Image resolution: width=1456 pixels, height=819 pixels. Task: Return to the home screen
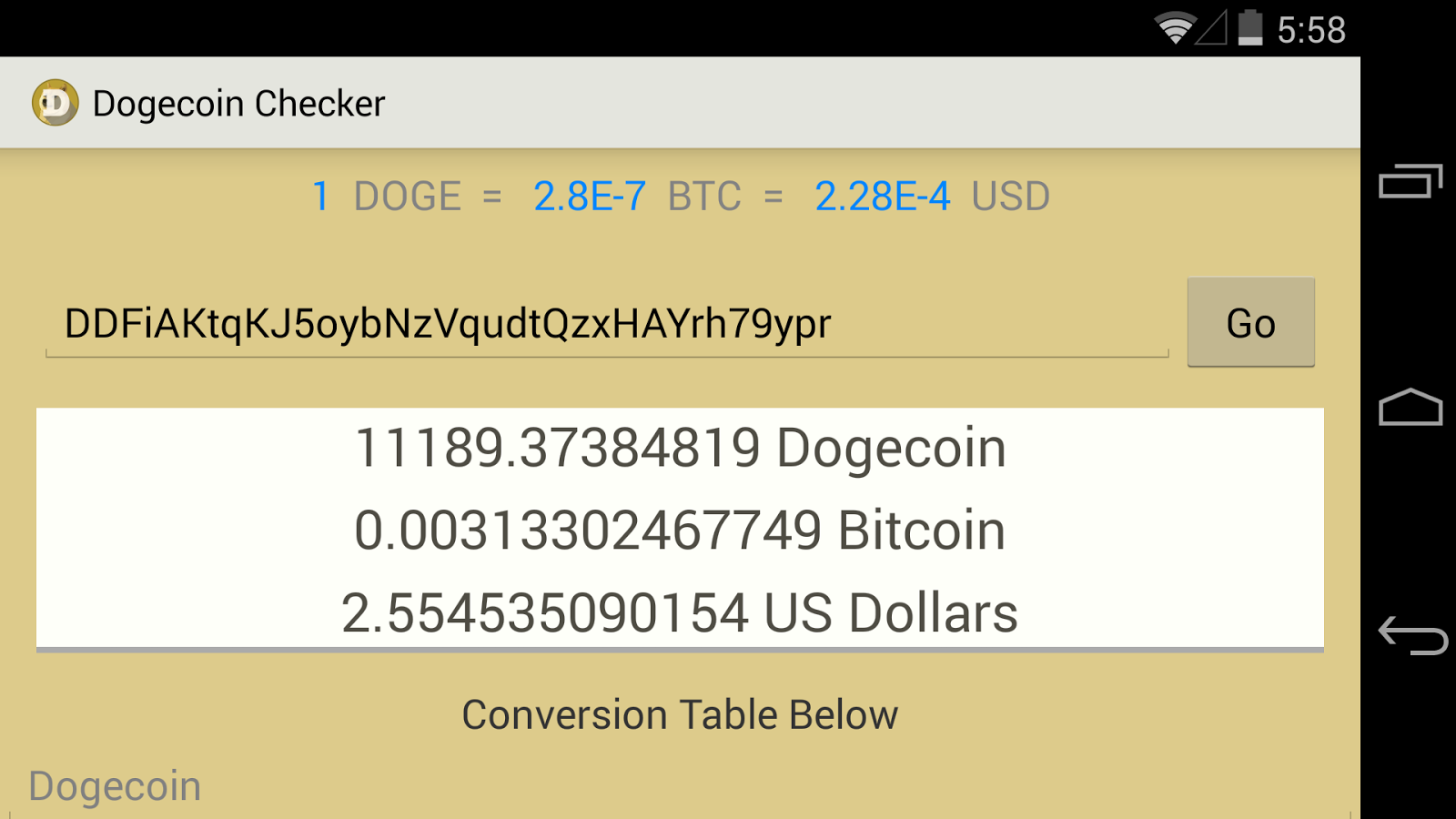[x=1410, y=408]
